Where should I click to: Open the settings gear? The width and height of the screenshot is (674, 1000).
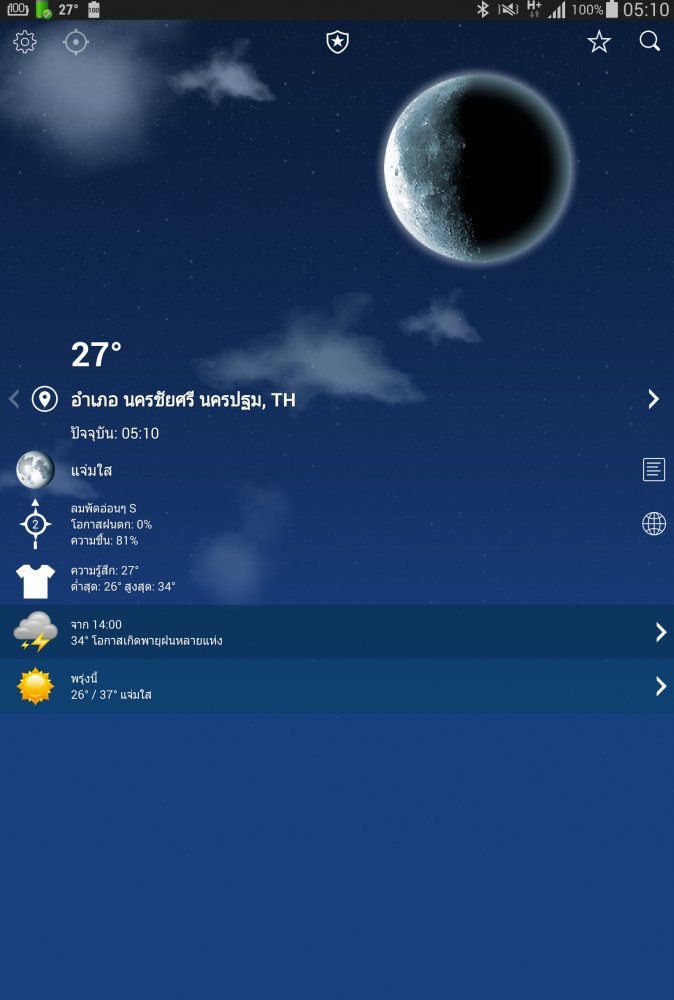point(25,42)
